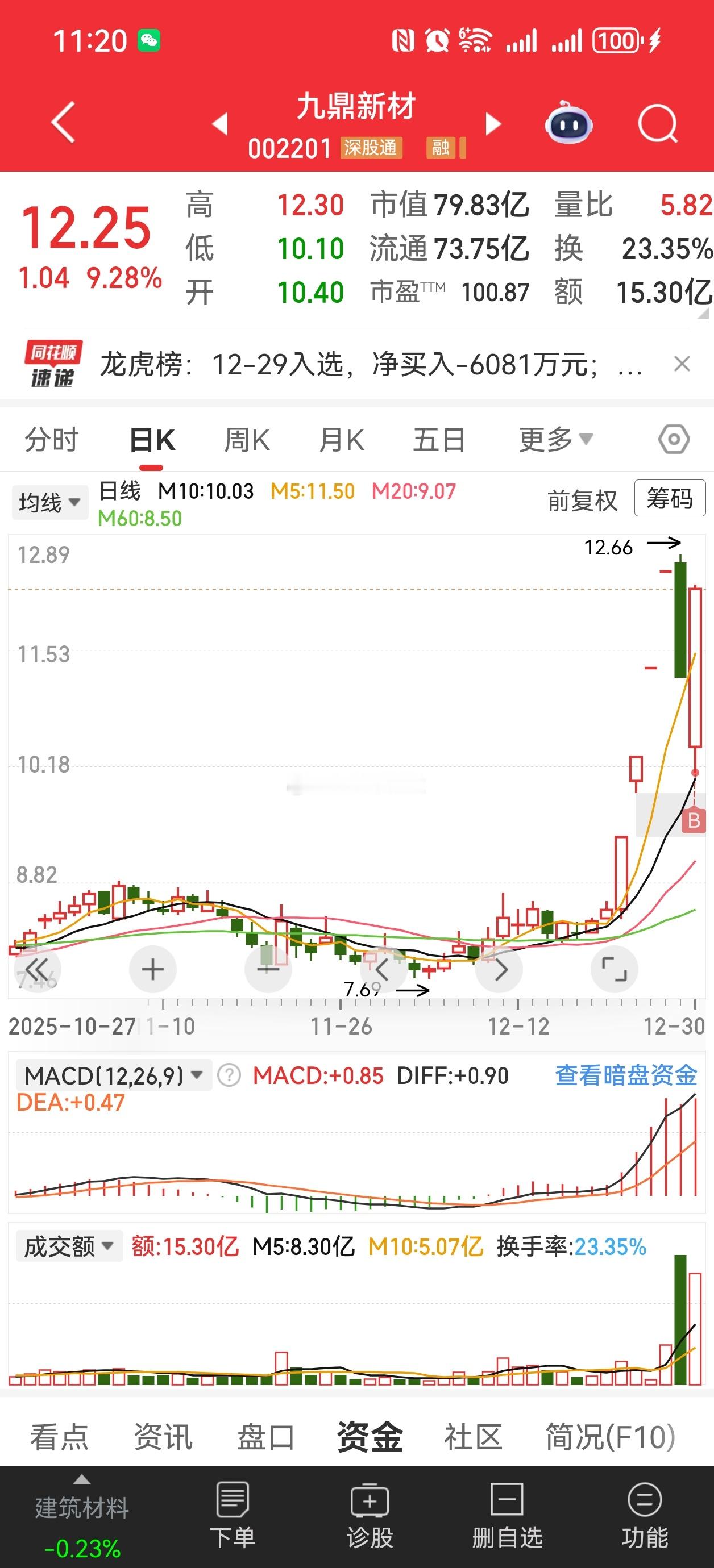Switch to the previous stock with the left triangle
Viewport: 714px width, 1568px height.
(x=220, y=124)
